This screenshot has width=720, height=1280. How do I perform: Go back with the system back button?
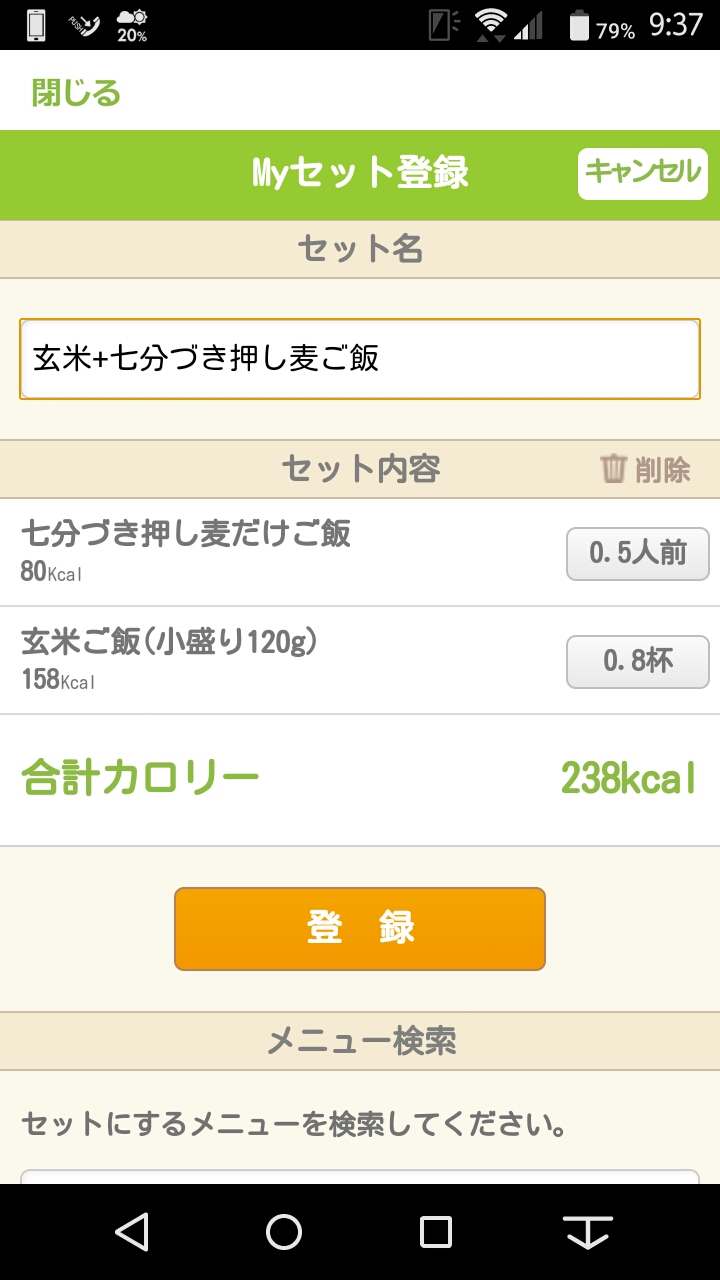(132, 1232)
